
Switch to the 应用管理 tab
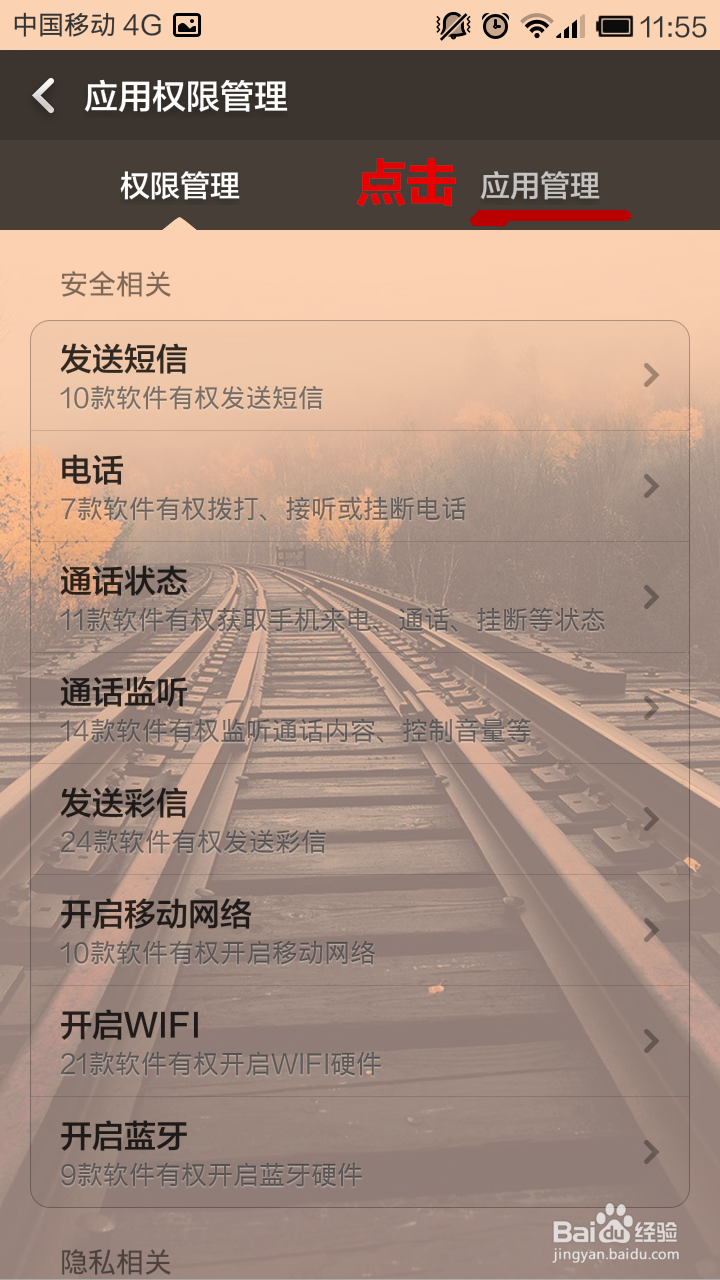(x=540, y=186)
